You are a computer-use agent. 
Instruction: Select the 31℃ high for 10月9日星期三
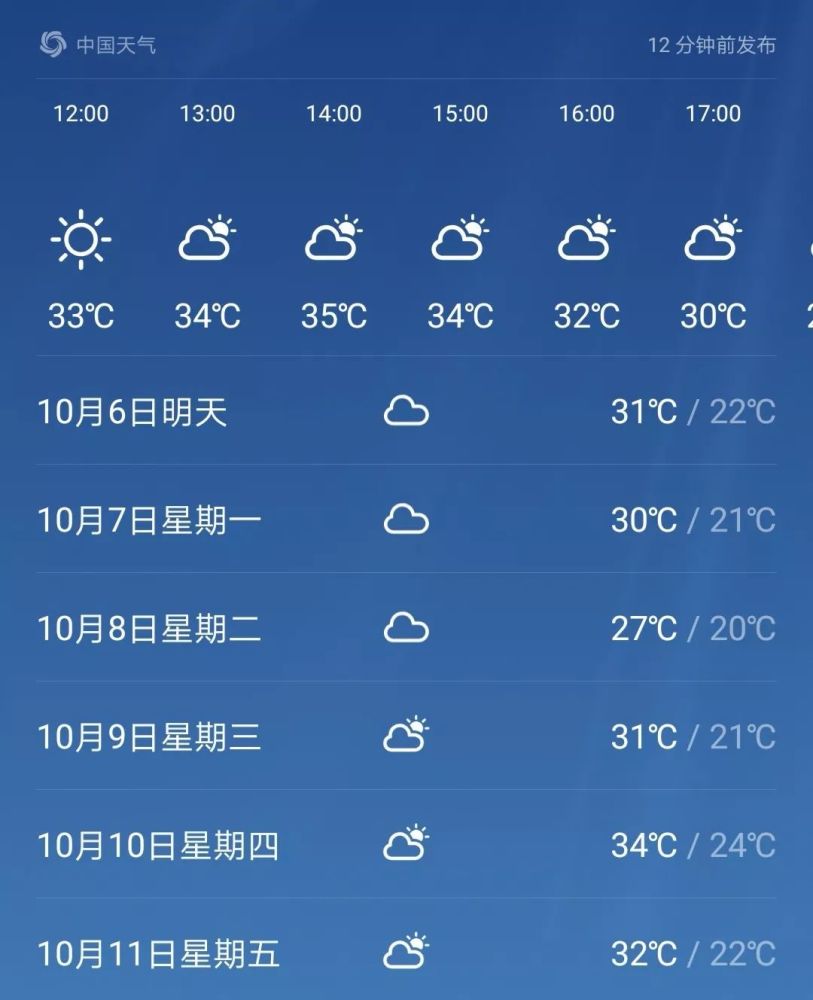(644, 737)
